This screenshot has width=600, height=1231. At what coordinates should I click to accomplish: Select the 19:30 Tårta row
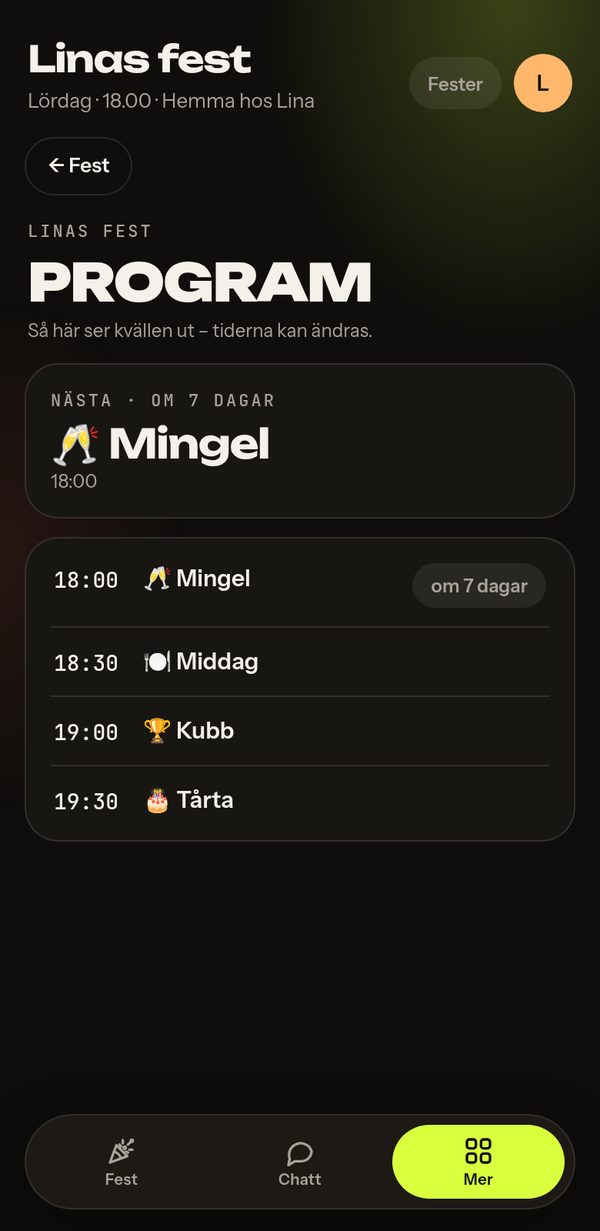click(x=300, y=801)
